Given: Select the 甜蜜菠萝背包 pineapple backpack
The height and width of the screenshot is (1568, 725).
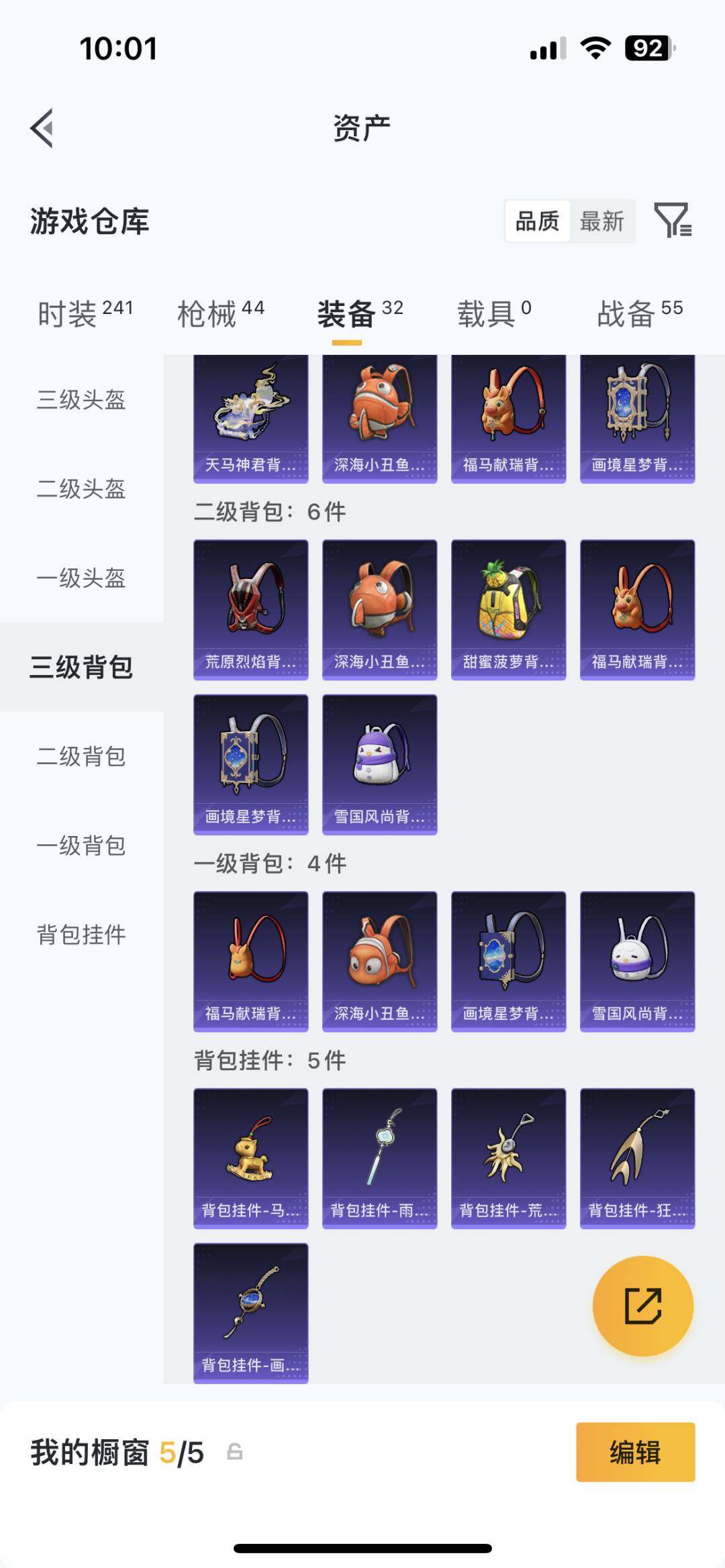Looking at the screenshot, I should [x=508, y=609].
